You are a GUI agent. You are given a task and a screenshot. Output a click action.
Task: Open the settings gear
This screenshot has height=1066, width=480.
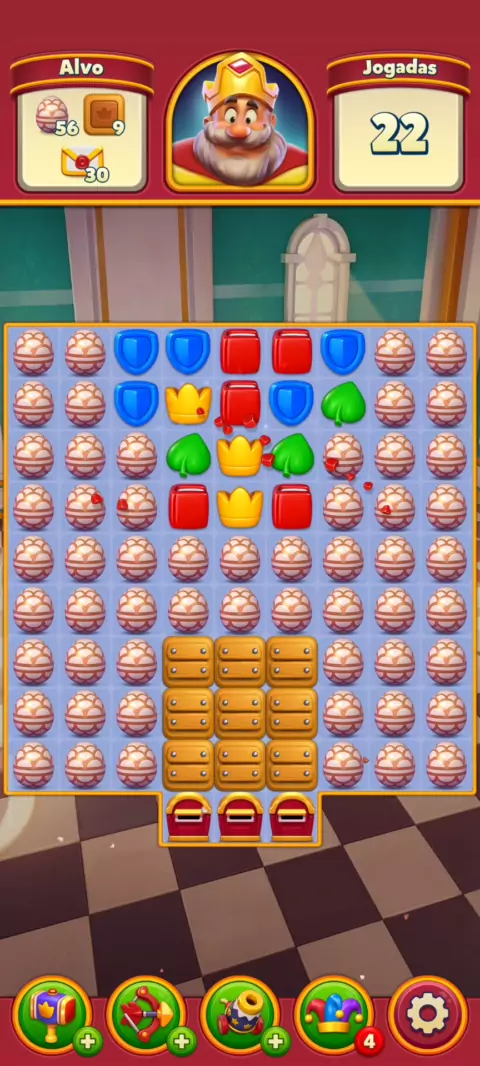[x=428, y=1016]
